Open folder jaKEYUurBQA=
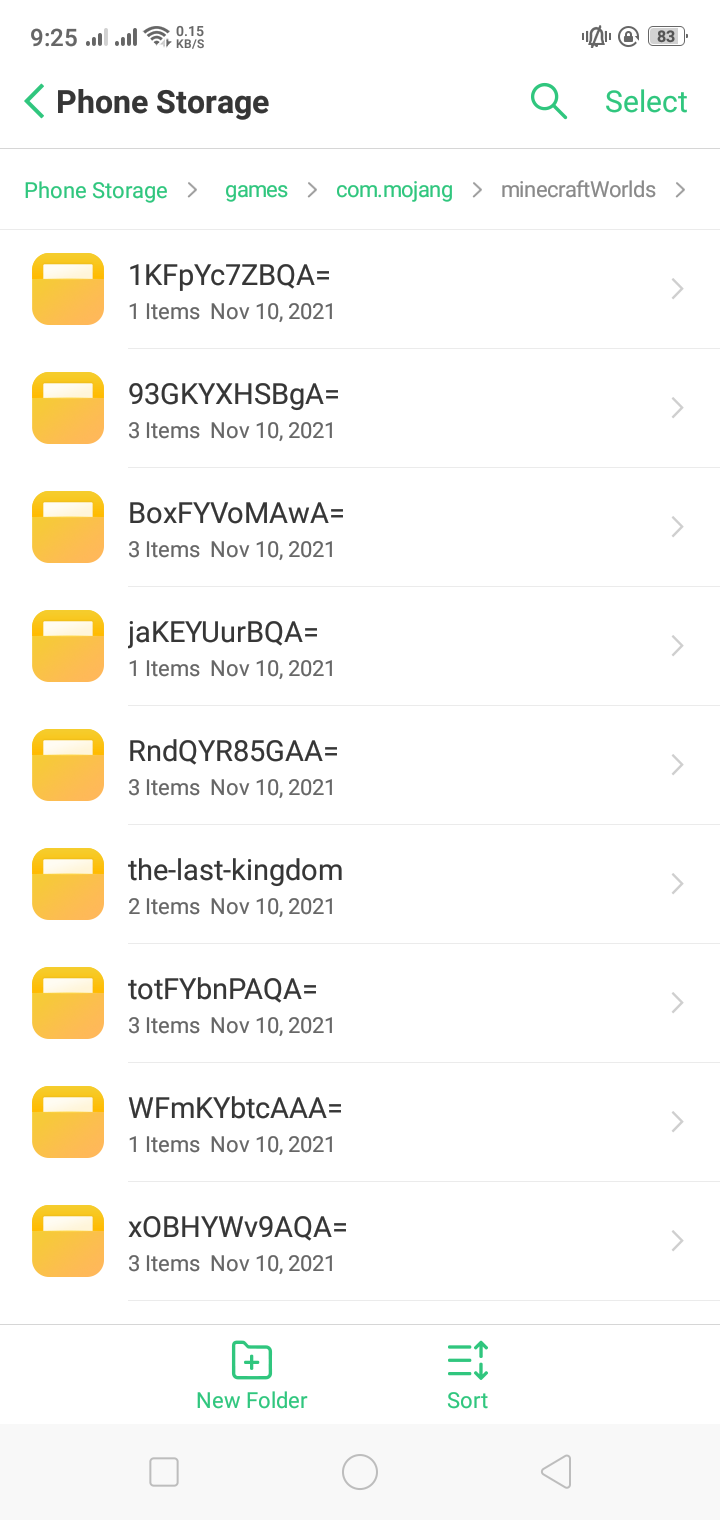 [x=360, y=646]
